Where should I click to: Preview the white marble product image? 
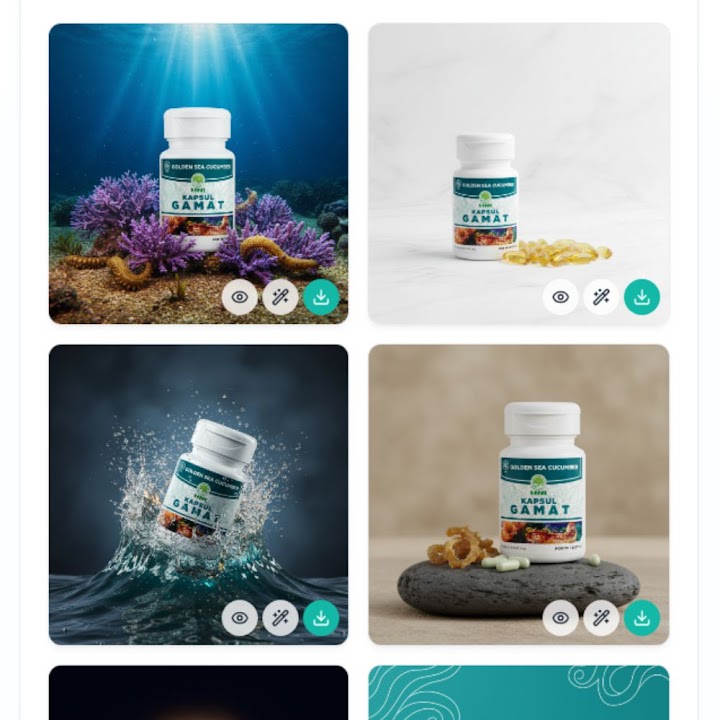[561, 297]
